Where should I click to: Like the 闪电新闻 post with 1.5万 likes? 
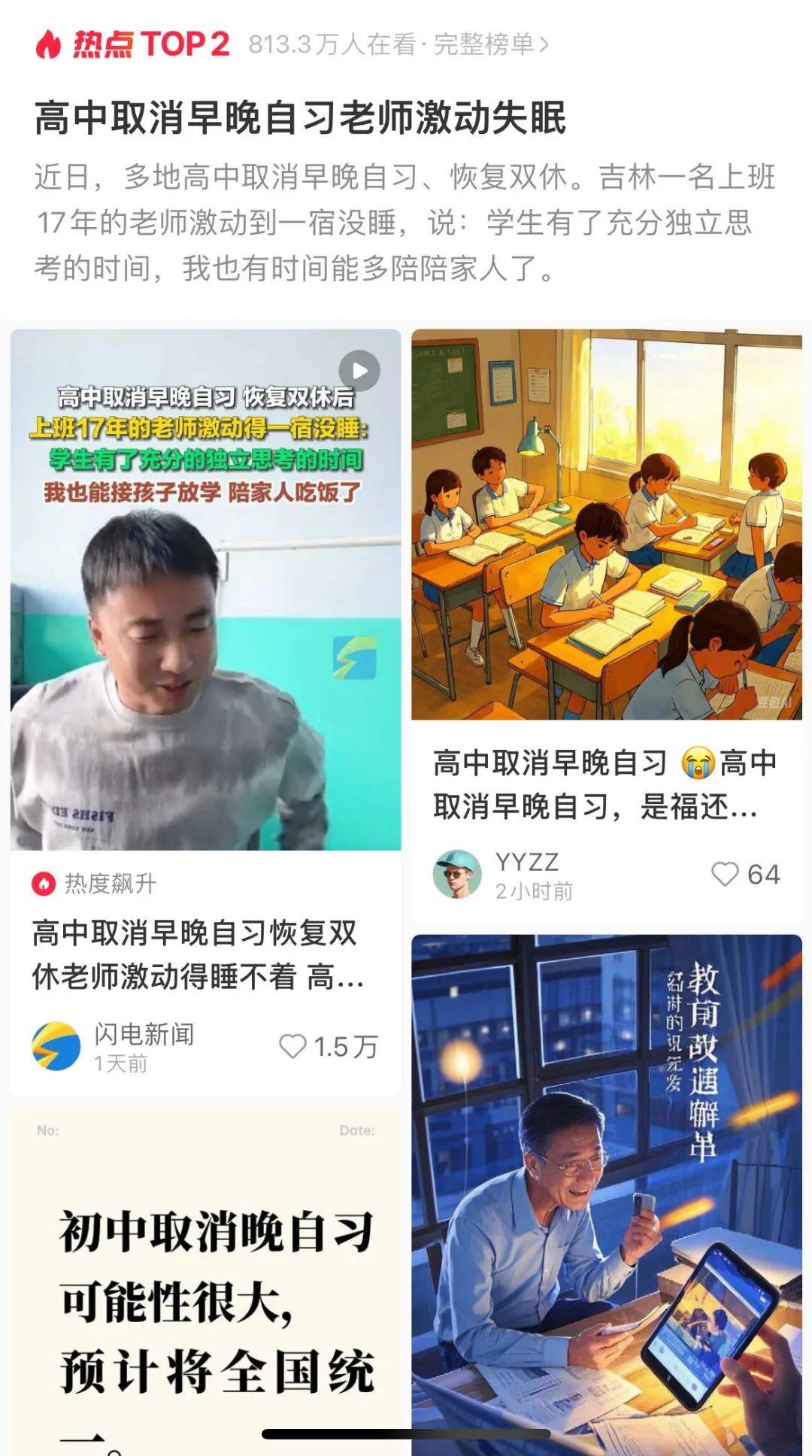pyautogui.click(x=293, y=1046)
